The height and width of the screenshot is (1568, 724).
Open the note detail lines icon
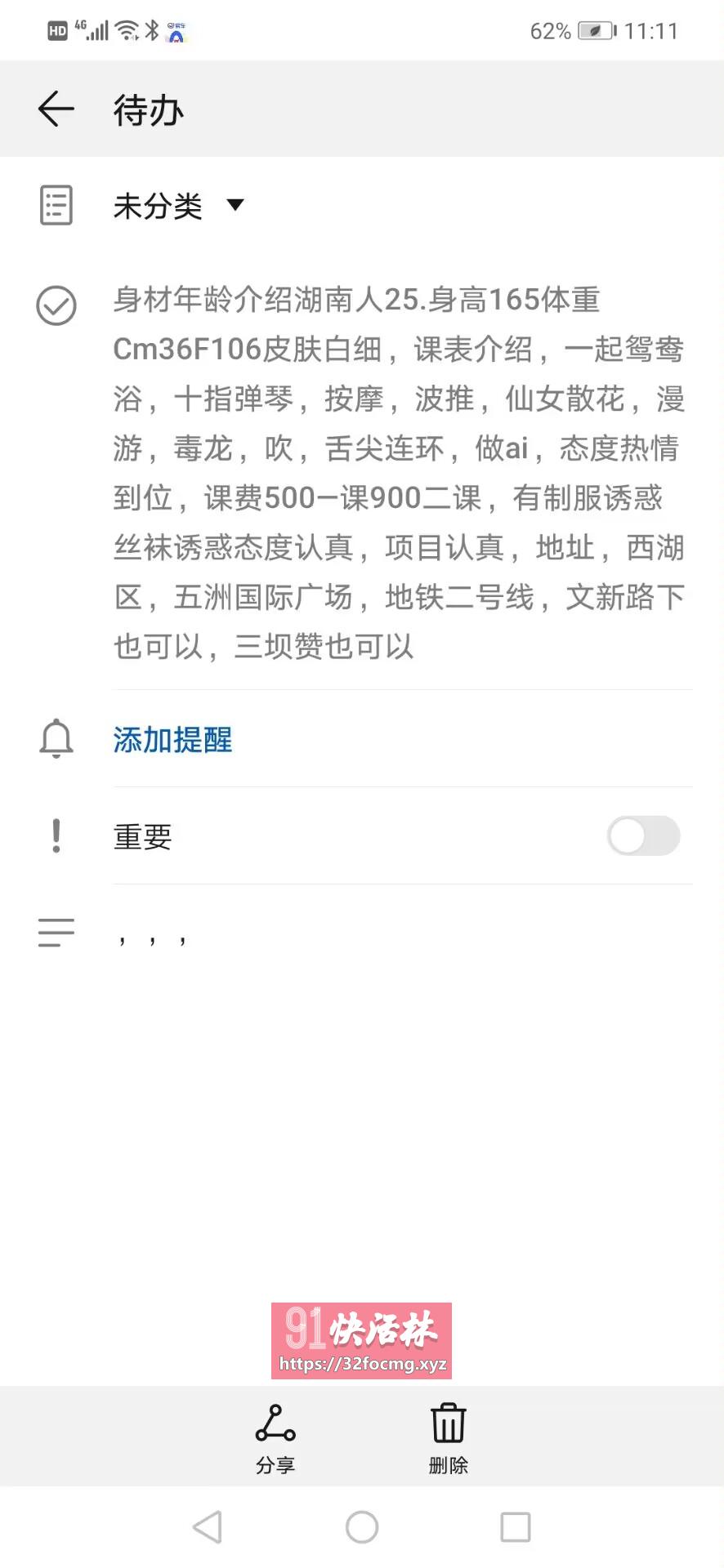[x=56, y=932]
